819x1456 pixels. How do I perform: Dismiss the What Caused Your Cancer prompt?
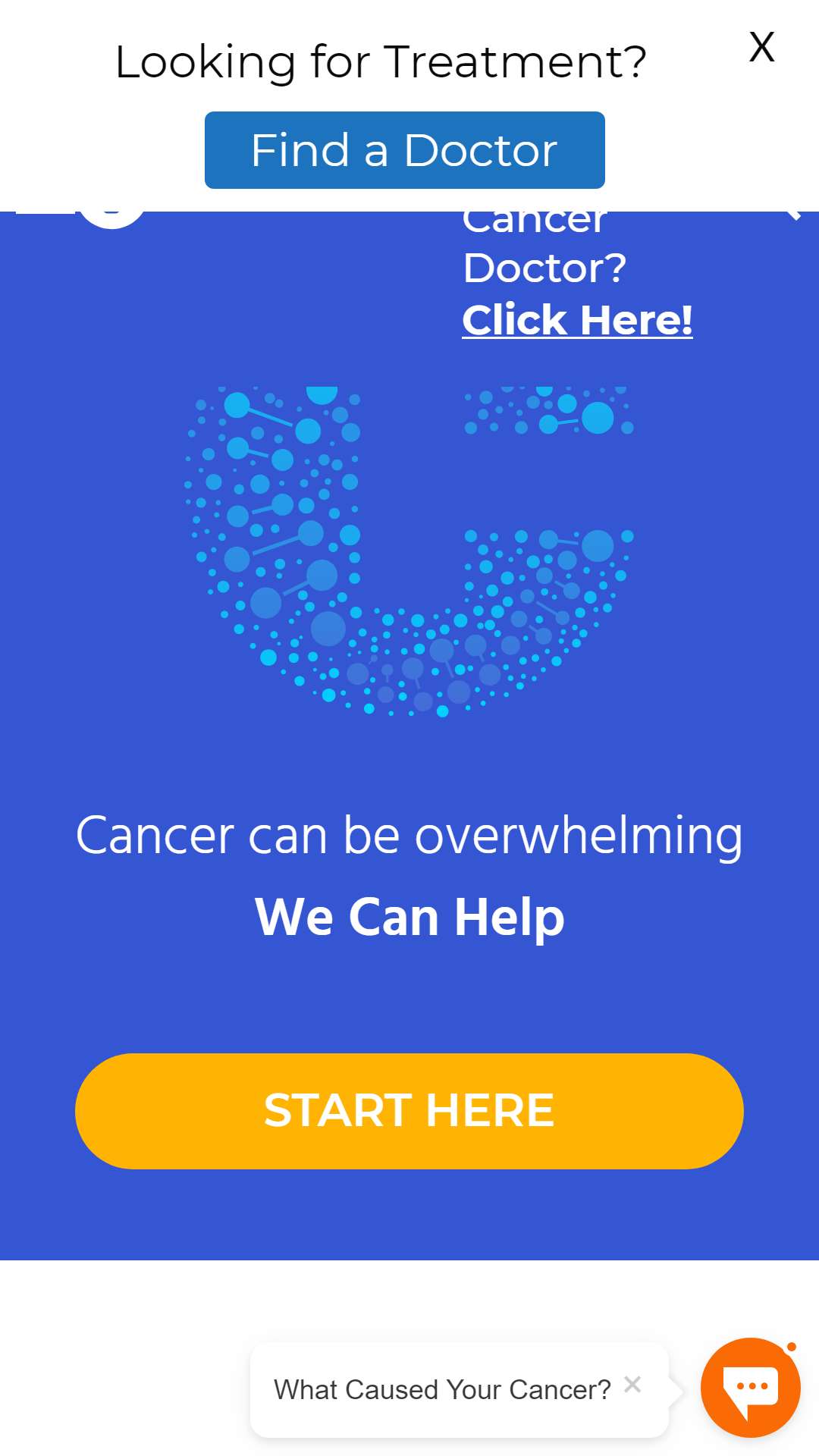(632, 1385)
